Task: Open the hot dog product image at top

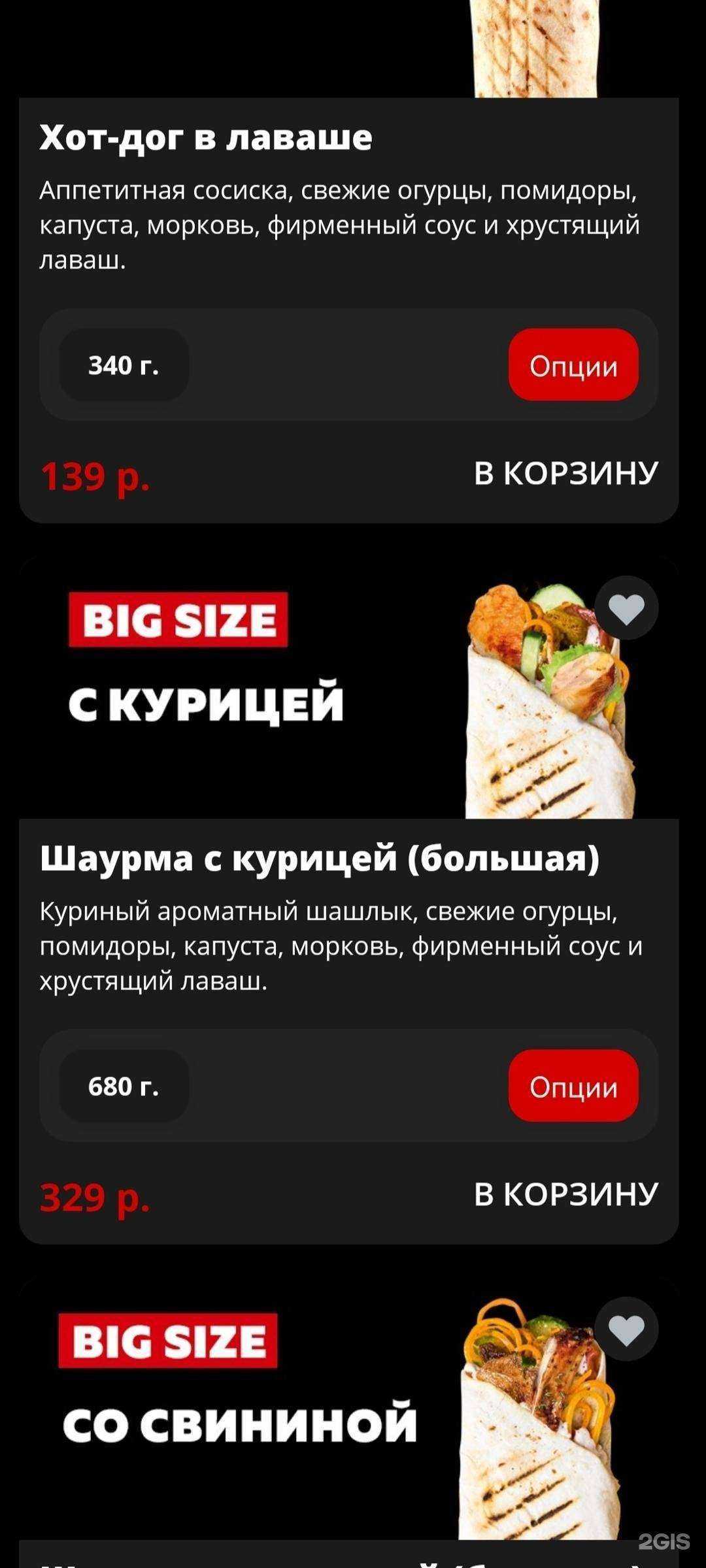Action: coord(536,46)
